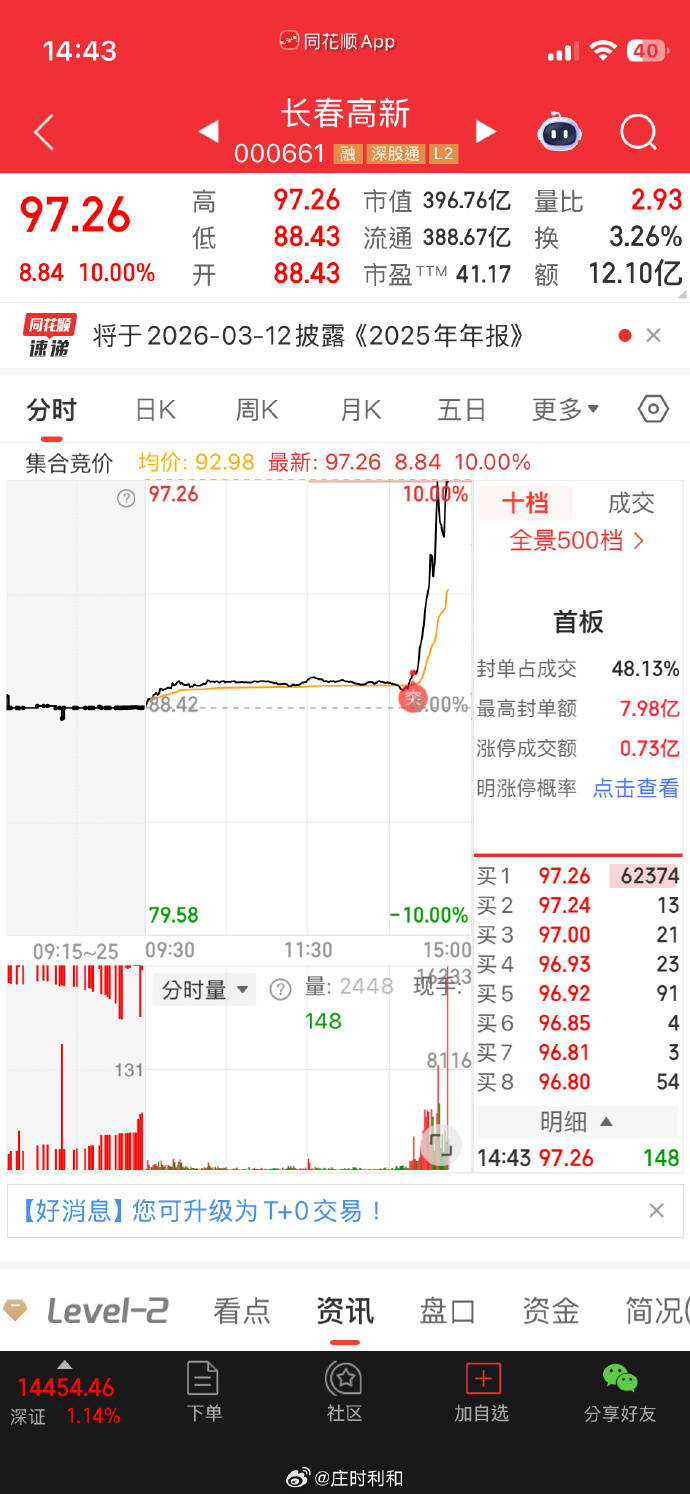Go back using the top-left arrow
The image size is (690, 1494).
(44, 132)
